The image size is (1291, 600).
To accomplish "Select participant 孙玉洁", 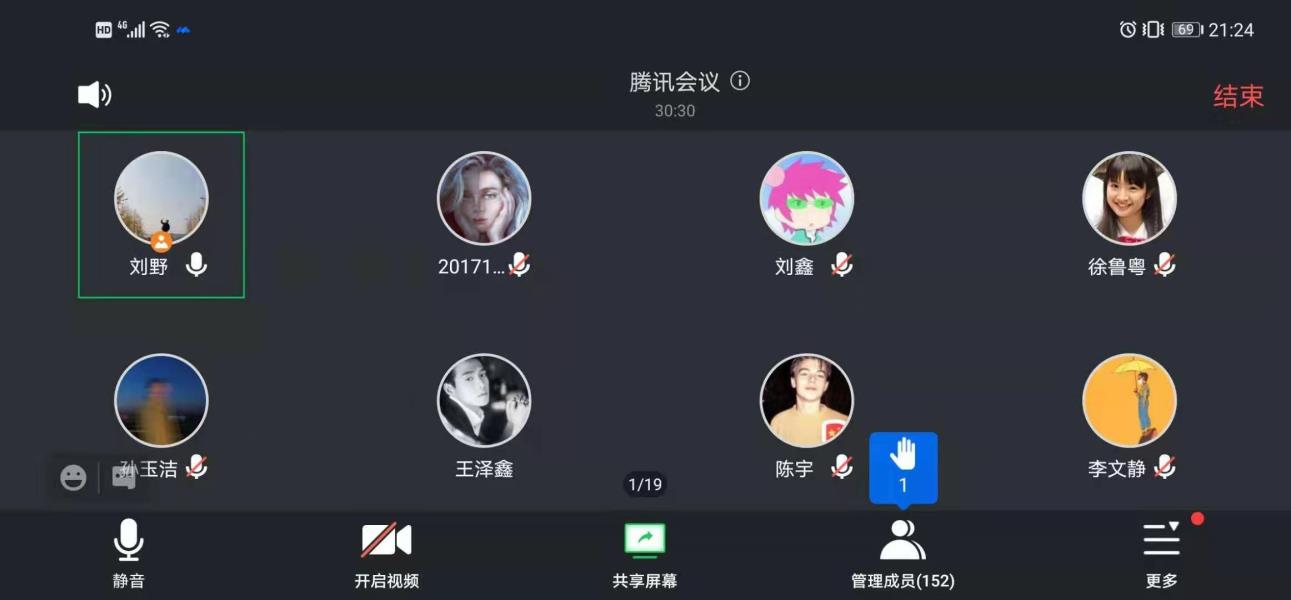I will click(x=161, y=401).
